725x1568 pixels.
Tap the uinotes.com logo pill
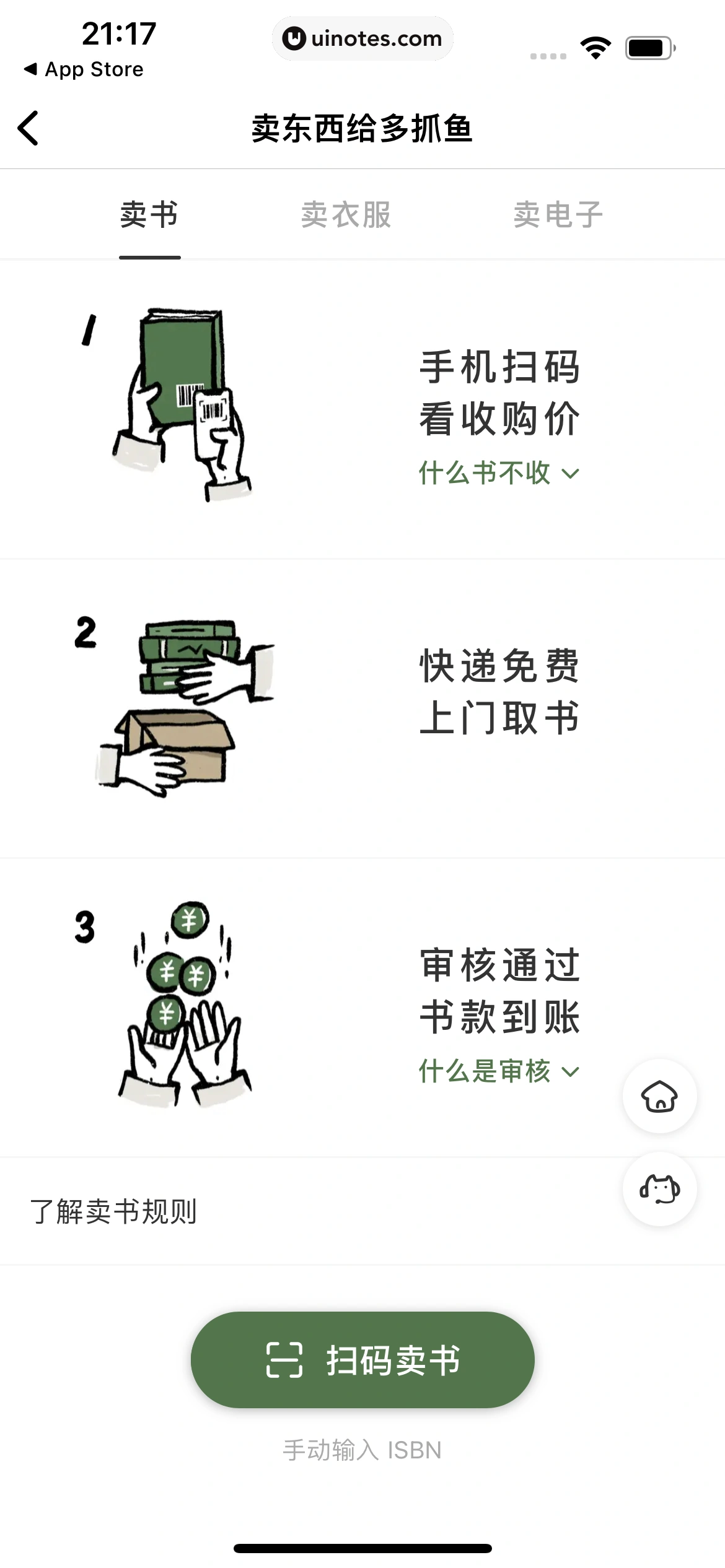362,38
